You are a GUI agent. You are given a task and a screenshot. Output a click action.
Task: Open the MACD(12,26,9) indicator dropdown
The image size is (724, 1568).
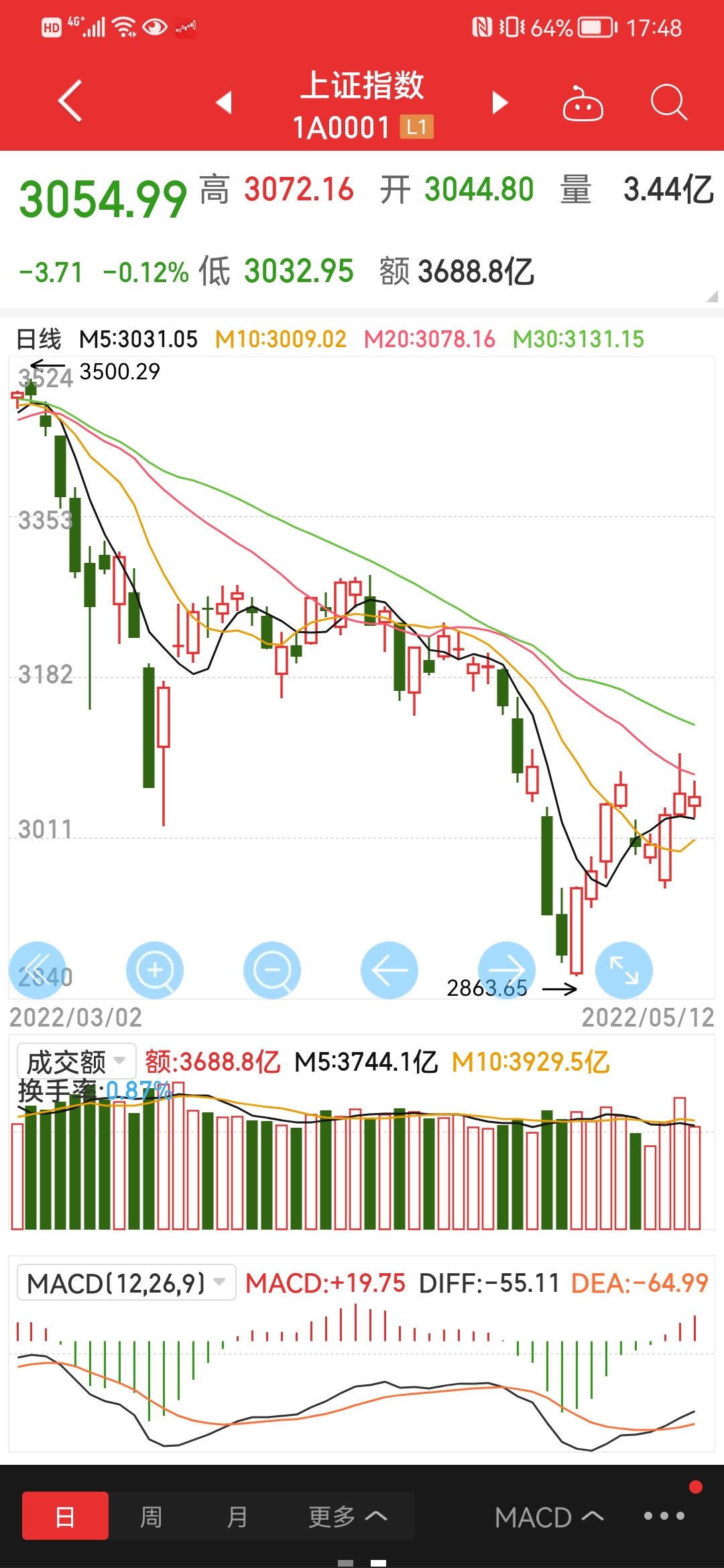point(126,1283)
